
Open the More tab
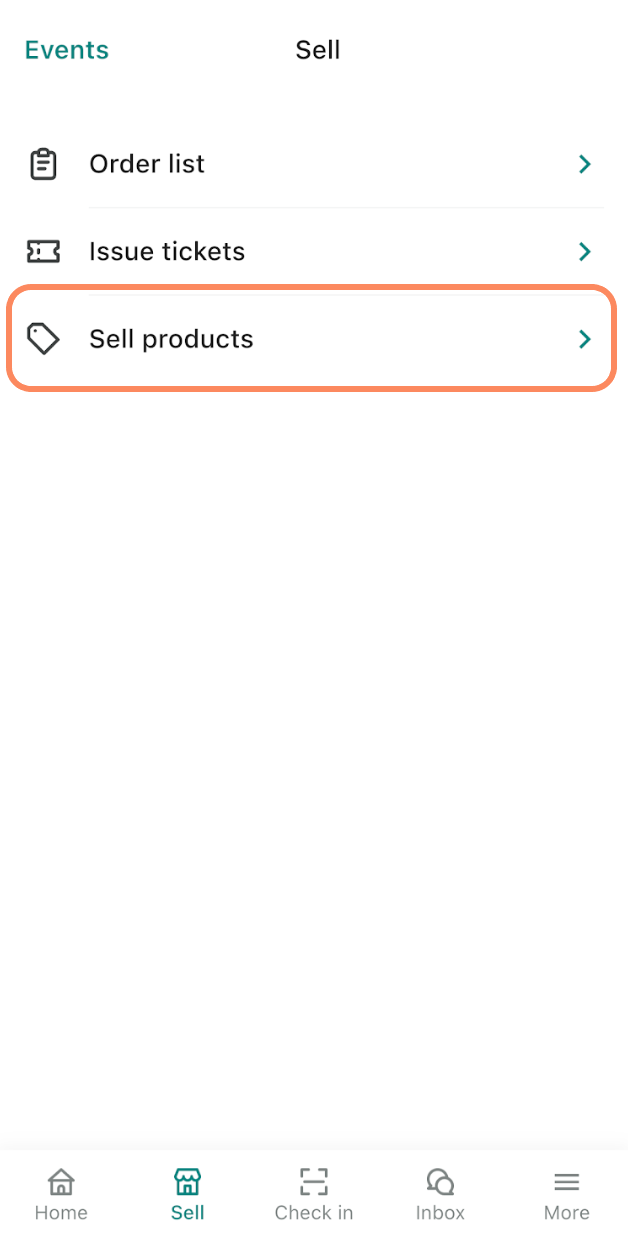566,1195
